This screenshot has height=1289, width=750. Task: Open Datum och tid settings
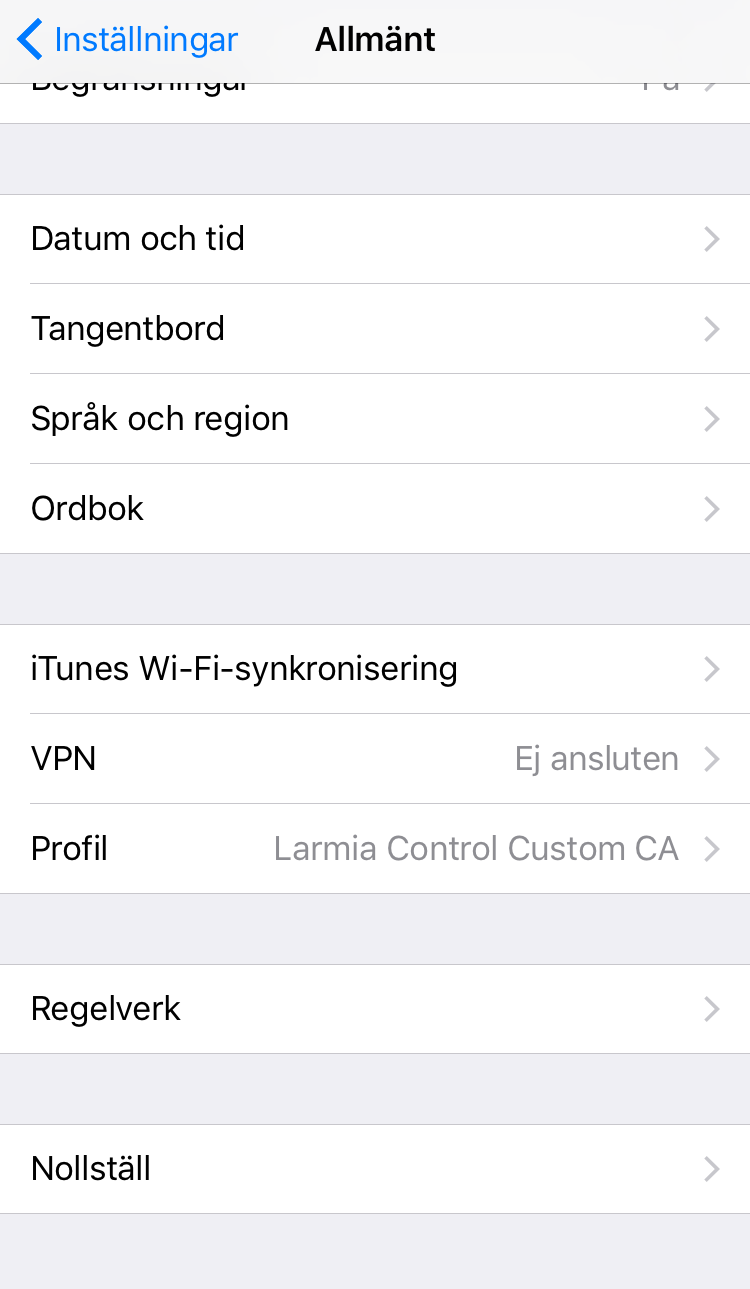coord(375,239)
